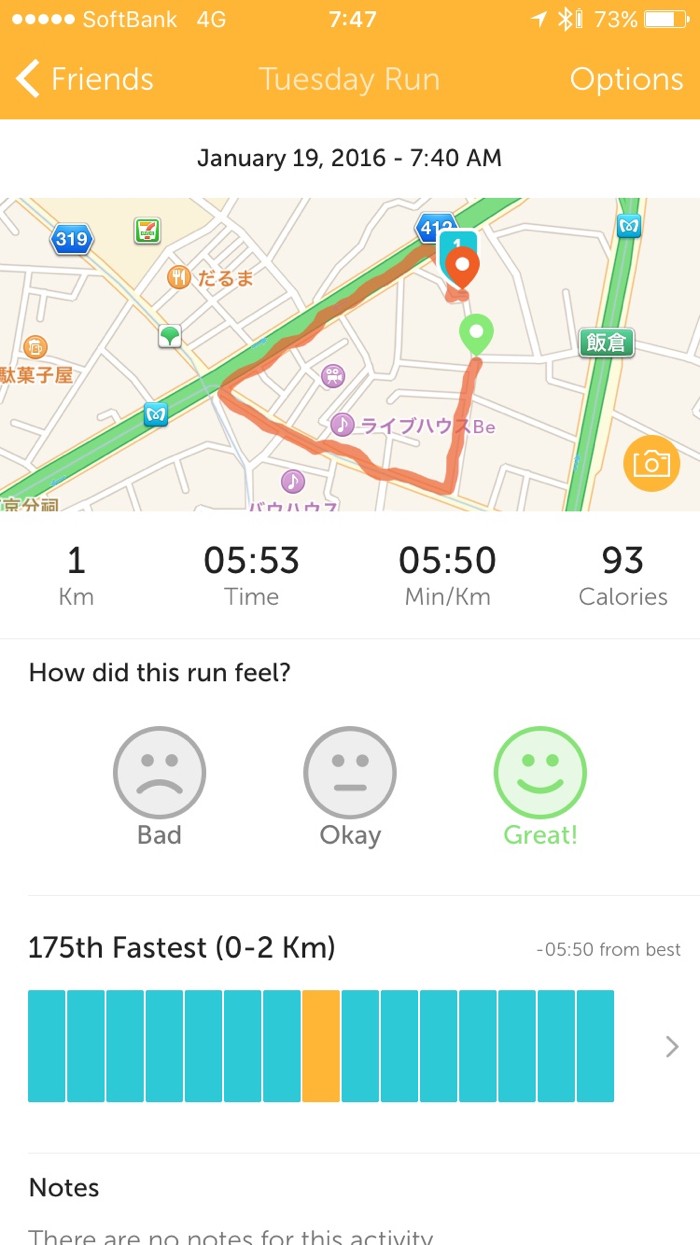
Task: Open the Options menu
Action: coord(626,79)
